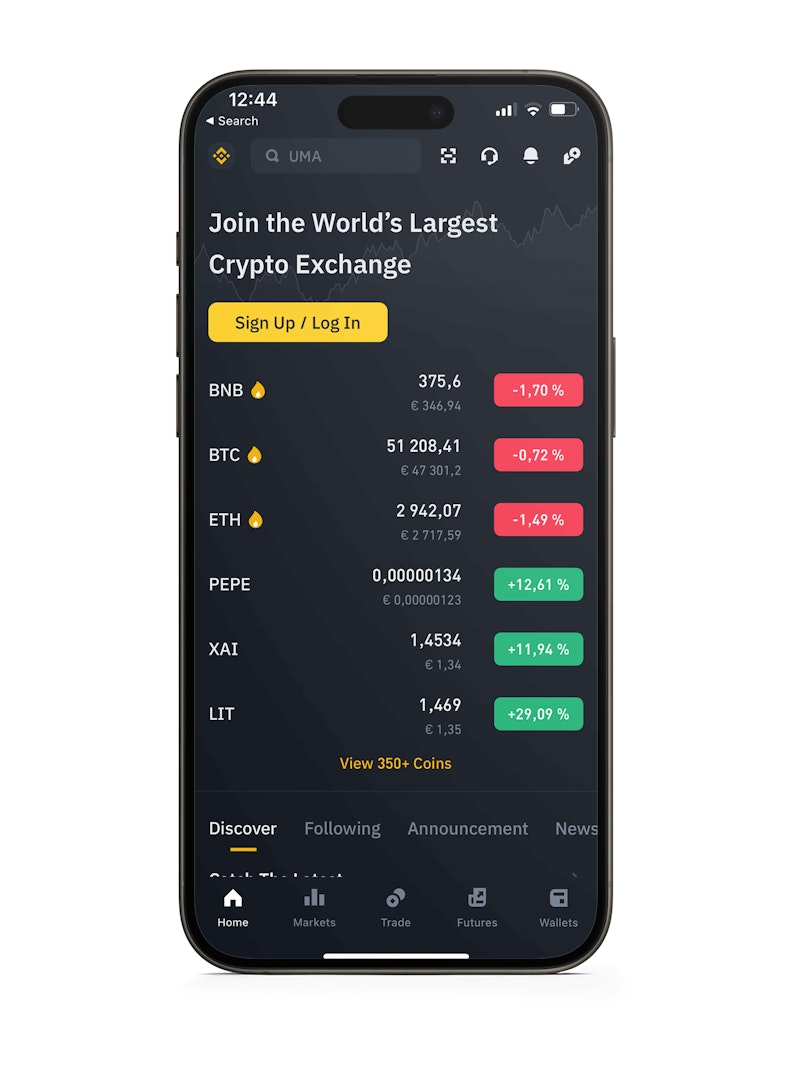Switch to the Following tab
Screen dimensions: 800x1080
342,828
